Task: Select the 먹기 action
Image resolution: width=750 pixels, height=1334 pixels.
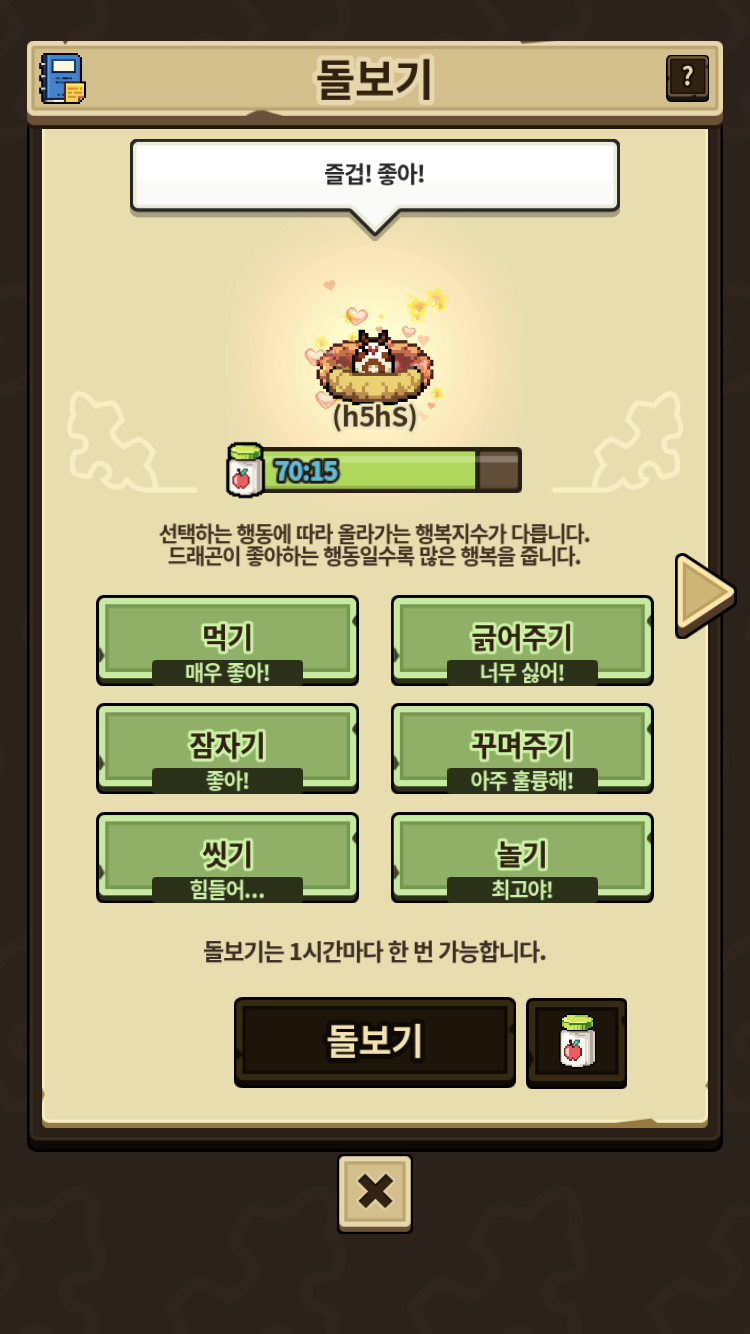Action: 227,640
